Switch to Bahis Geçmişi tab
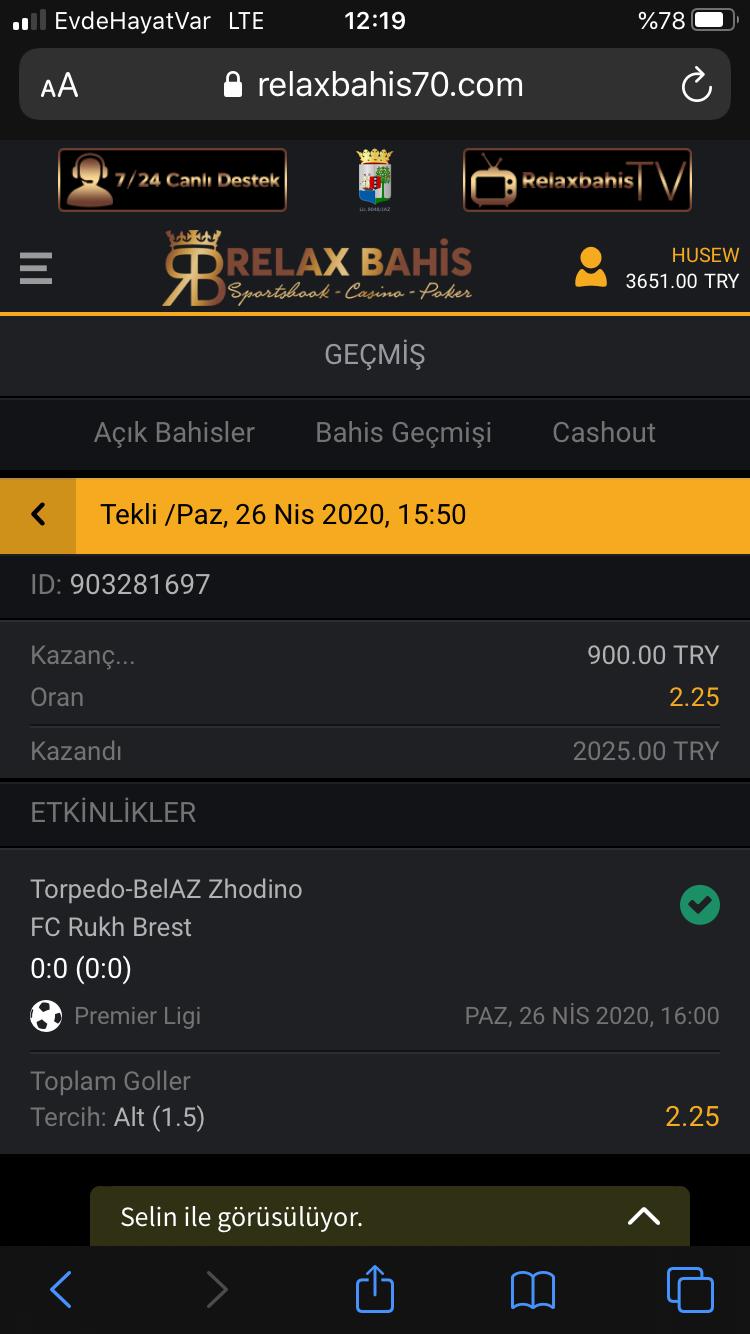The image size is (750, 1334). click(403, 432)
